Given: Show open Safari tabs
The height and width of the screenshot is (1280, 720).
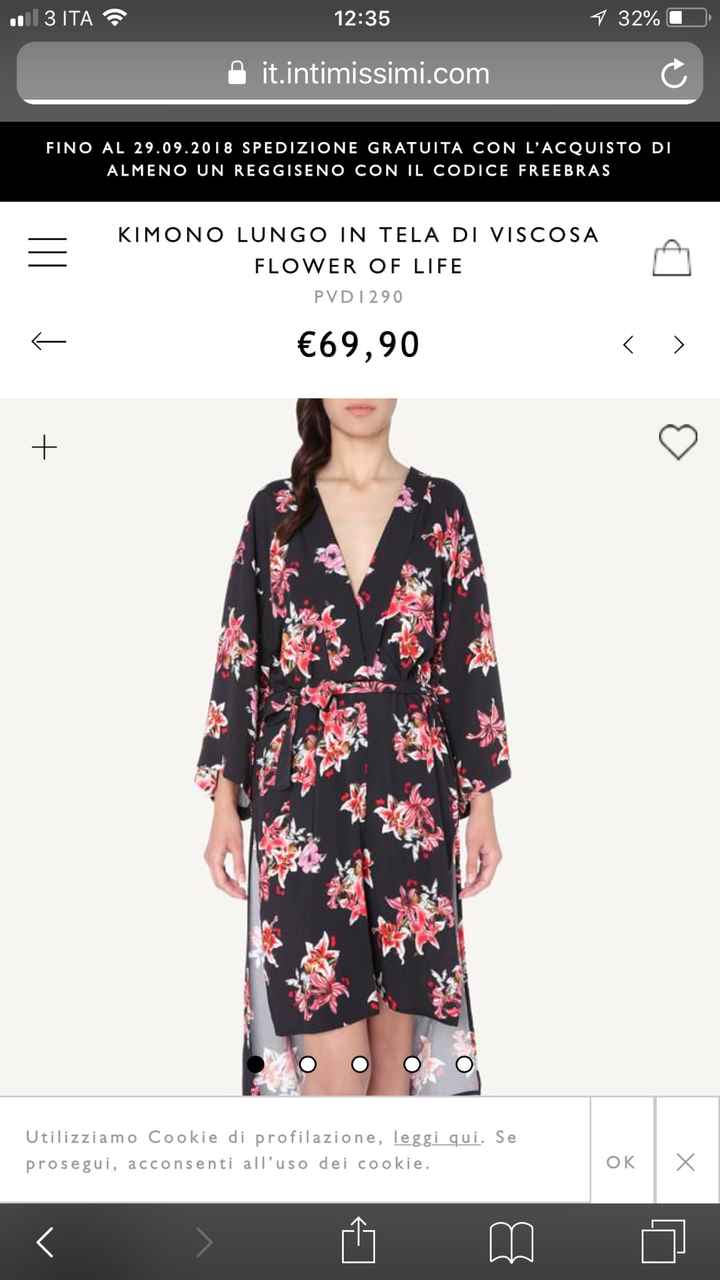Looking at the screenshot, I should click(663, 1242).
